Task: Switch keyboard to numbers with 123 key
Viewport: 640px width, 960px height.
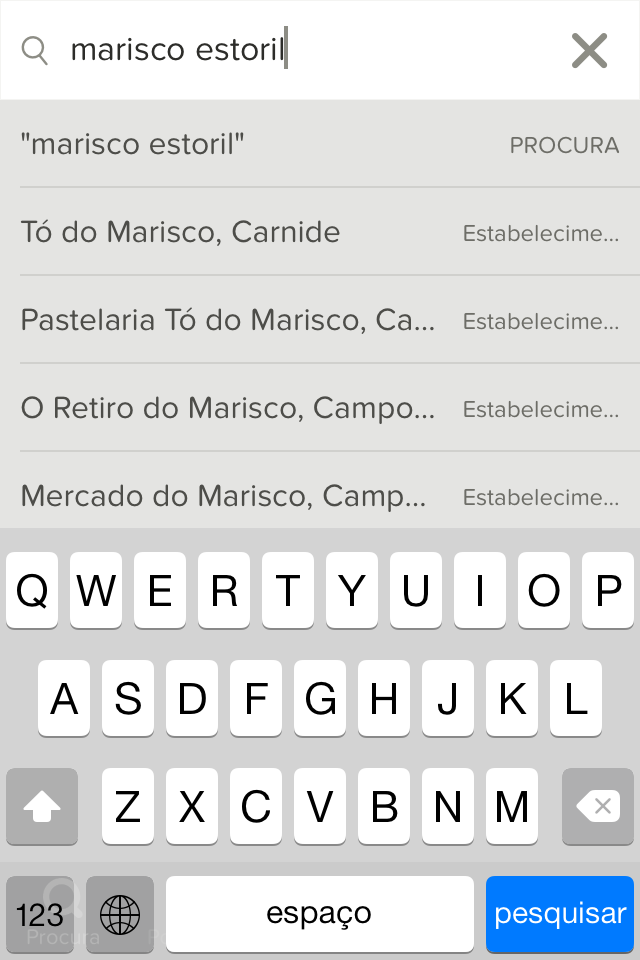Action: click(41, 913)
